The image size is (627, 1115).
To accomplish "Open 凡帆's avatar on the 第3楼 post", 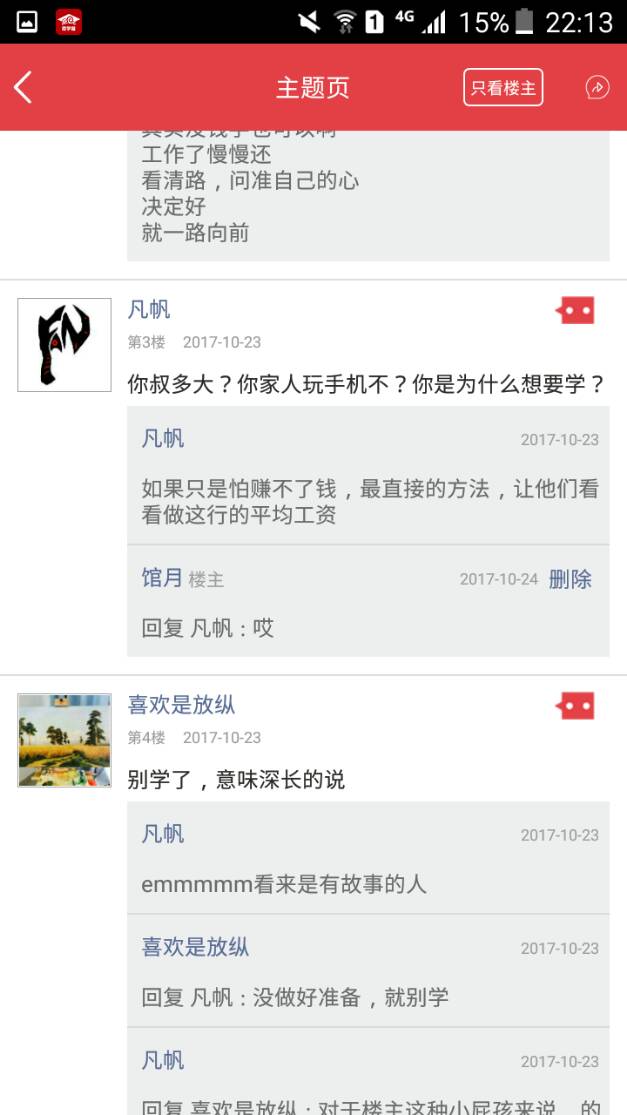I will point(64,344).
